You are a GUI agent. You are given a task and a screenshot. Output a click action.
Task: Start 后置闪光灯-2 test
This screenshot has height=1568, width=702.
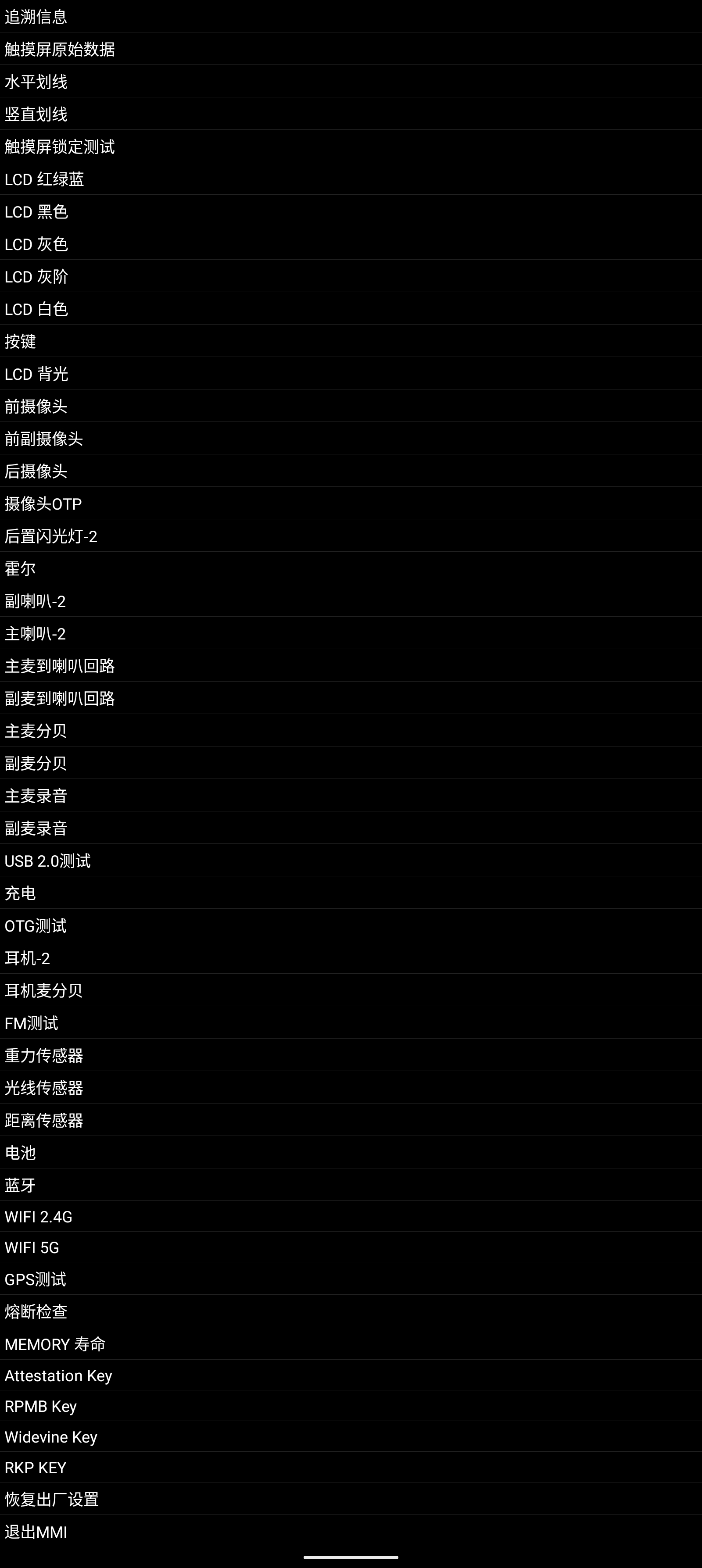point(51,536)
